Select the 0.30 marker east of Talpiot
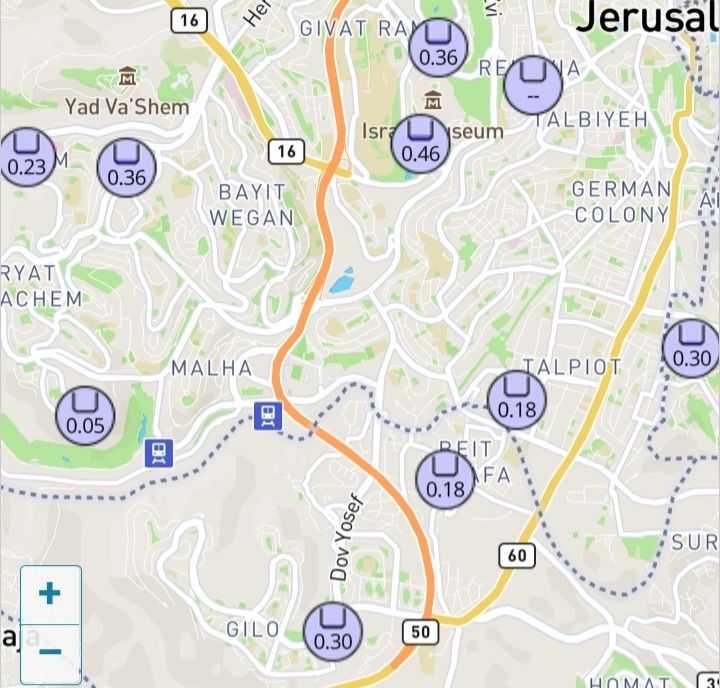This screenshot has width=720, height=688. pos(691,348)
